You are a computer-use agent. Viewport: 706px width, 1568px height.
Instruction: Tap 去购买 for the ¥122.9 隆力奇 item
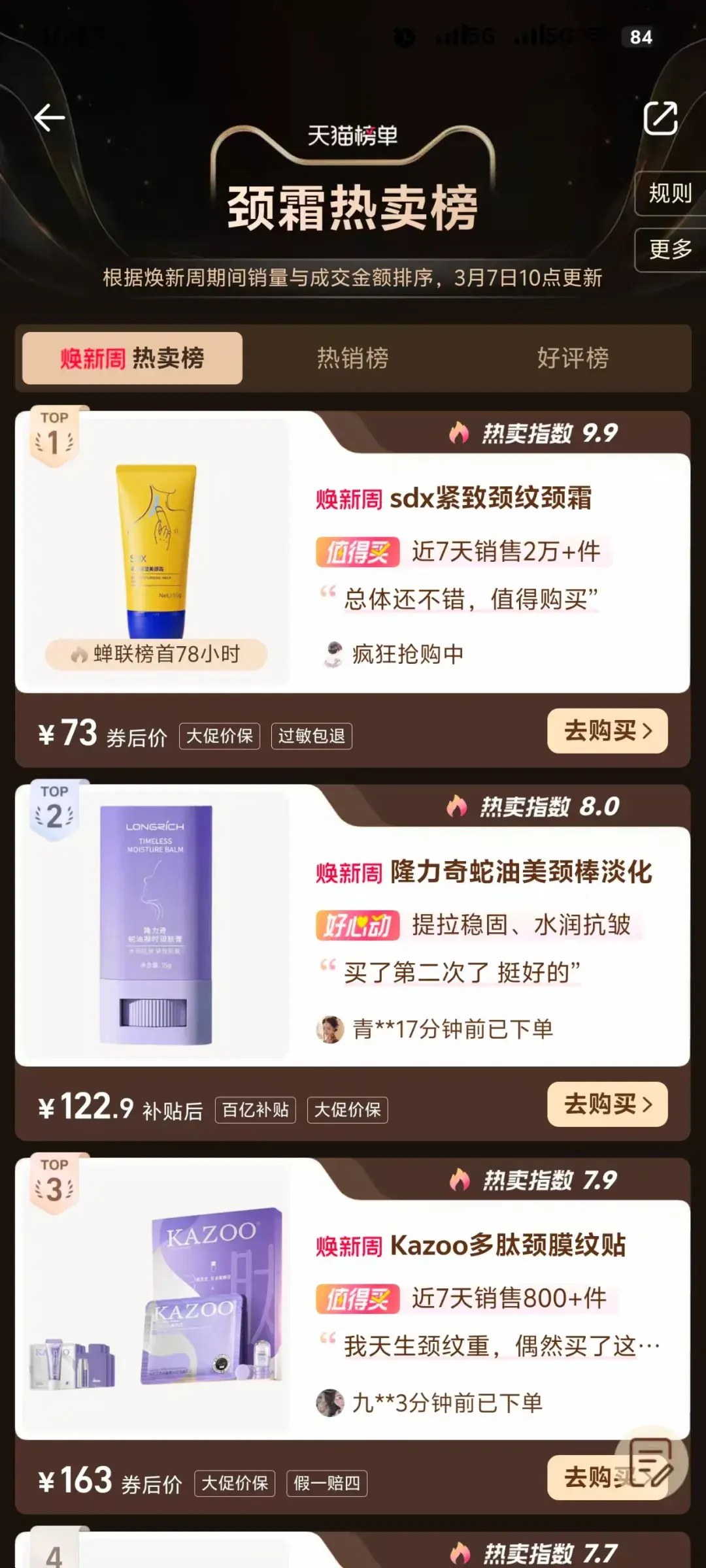pos(607,1104)
